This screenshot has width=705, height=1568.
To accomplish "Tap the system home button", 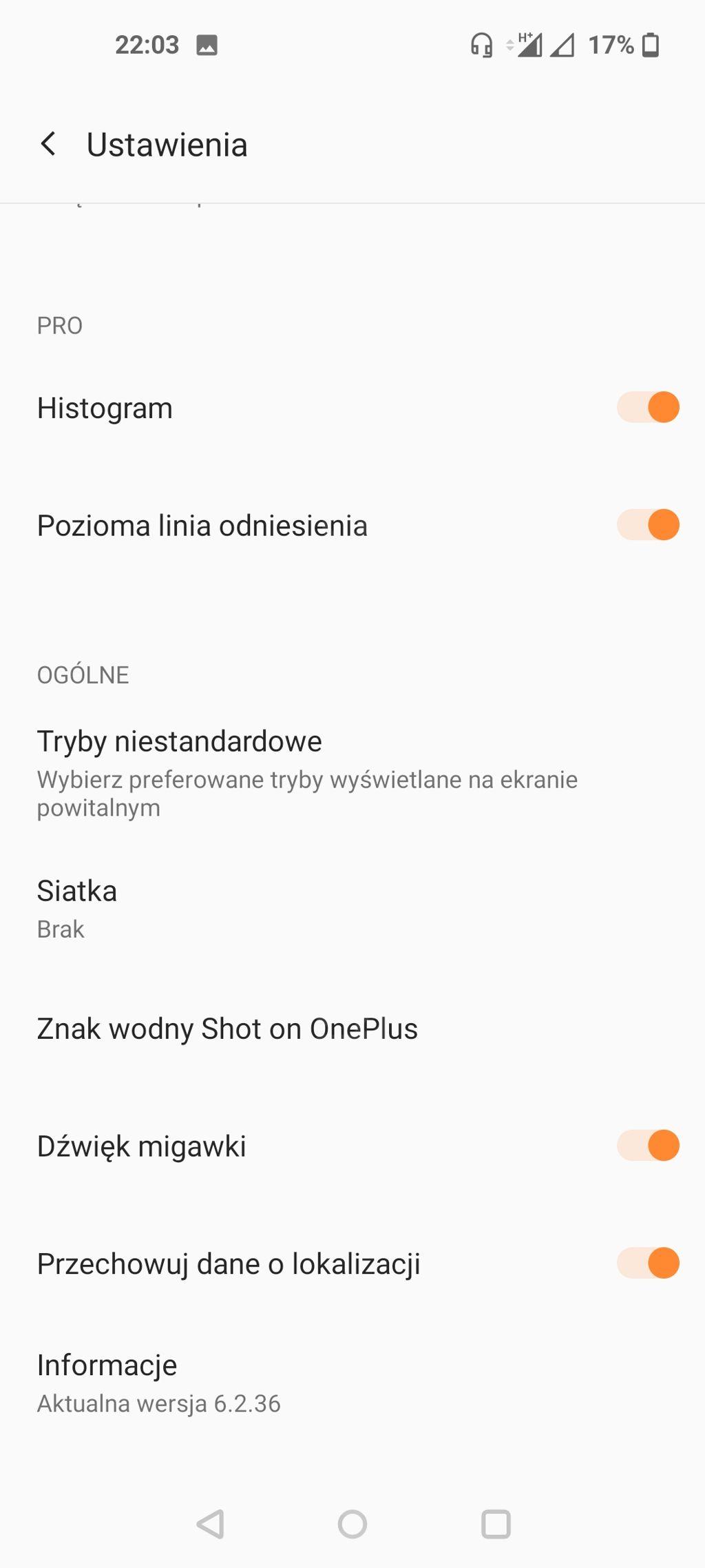I will coord(352,1524).
